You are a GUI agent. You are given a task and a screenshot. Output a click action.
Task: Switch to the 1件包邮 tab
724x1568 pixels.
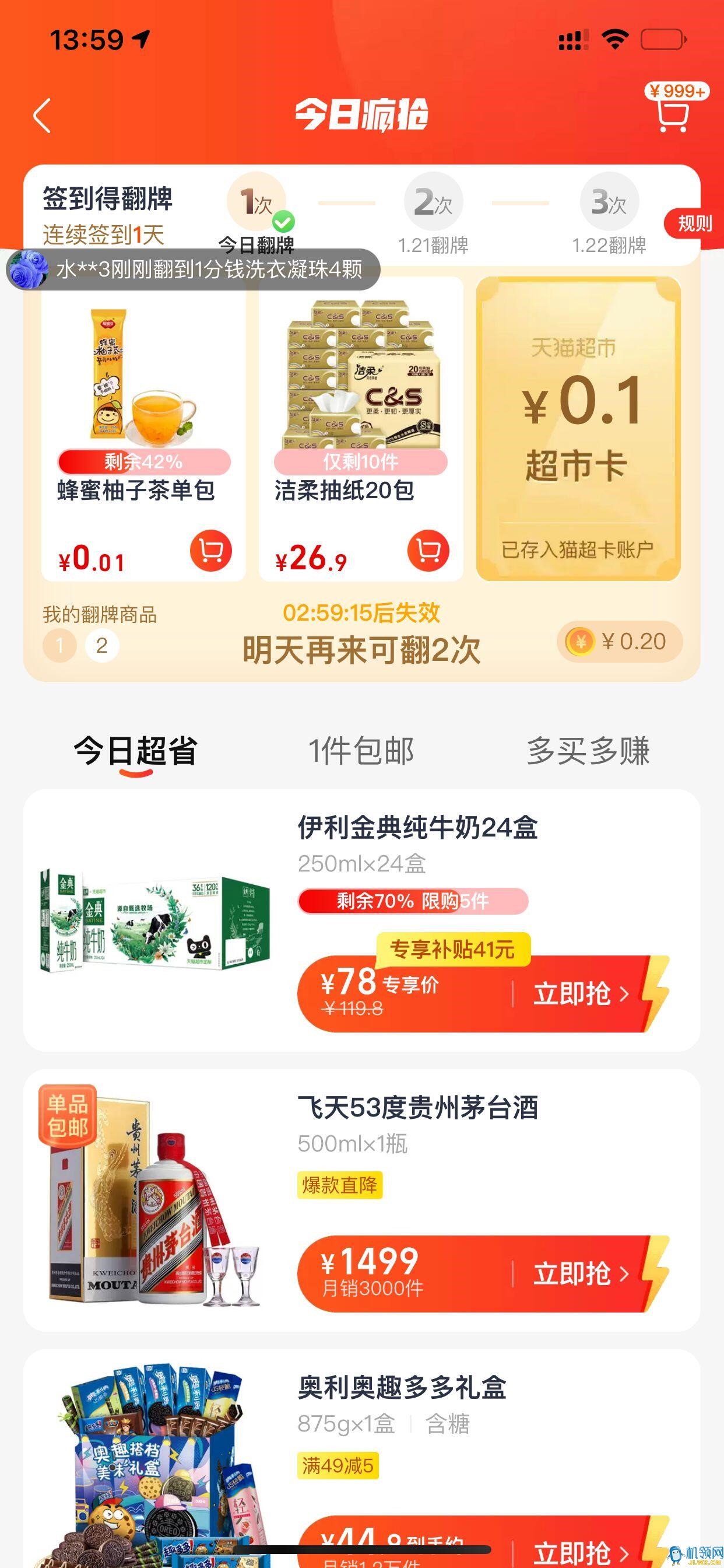[x=361, y=751]
